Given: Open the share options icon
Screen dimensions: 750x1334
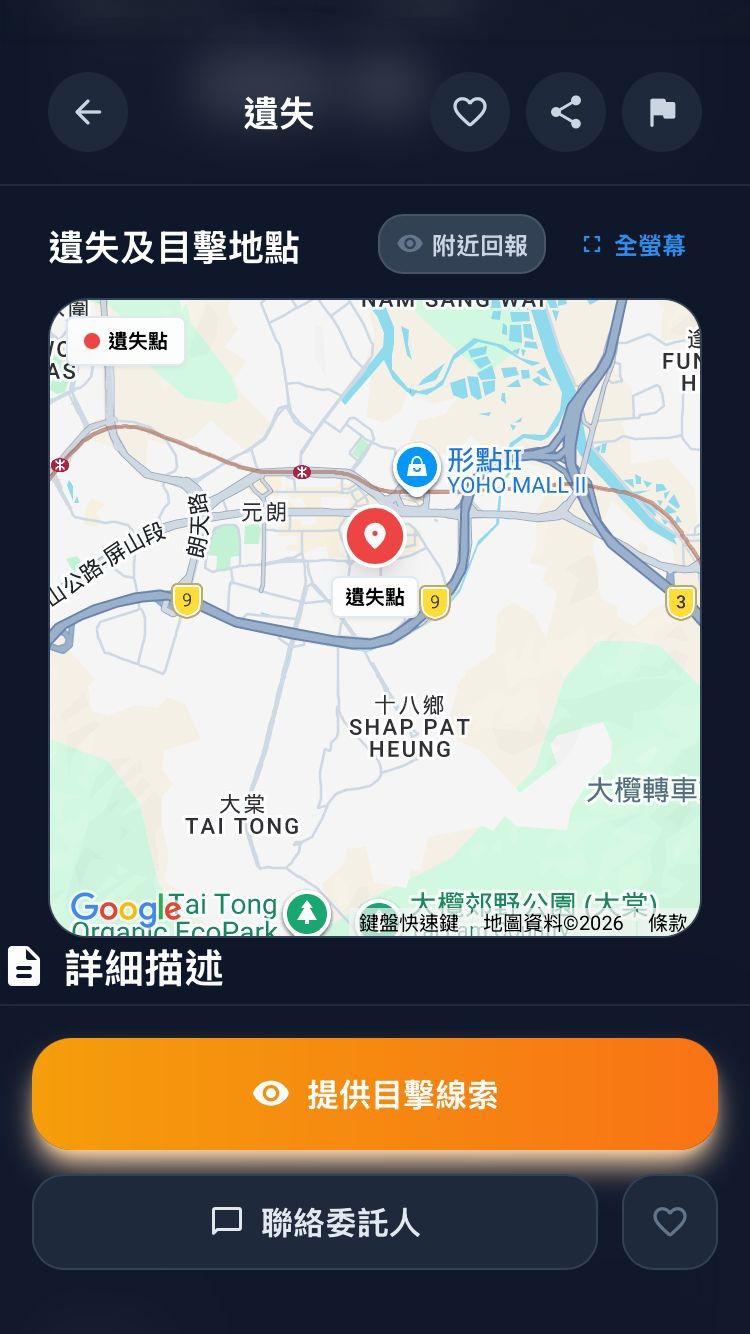Looking at the screenshot, I should pyautogui.click(x=565, y=112).
